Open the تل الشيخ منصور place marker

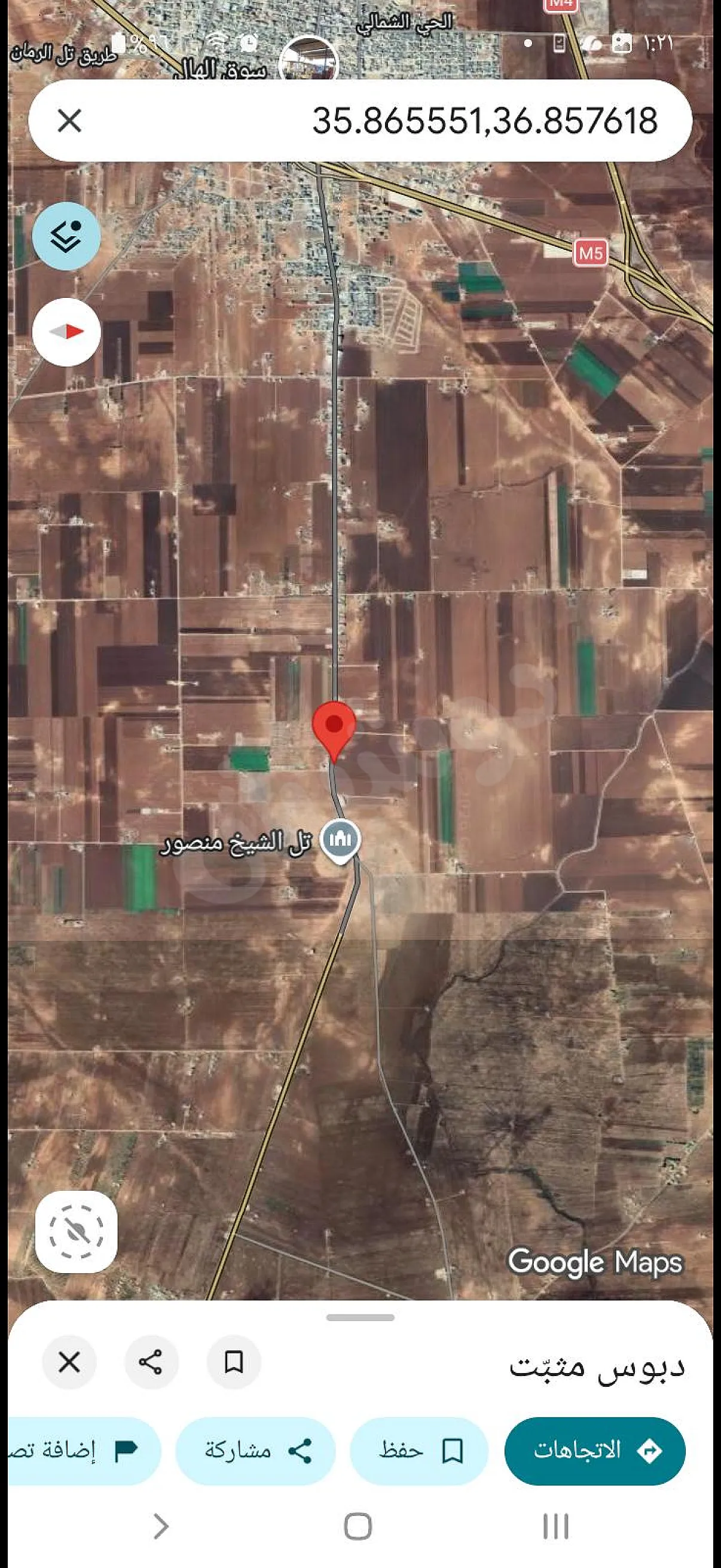point(340,841)
